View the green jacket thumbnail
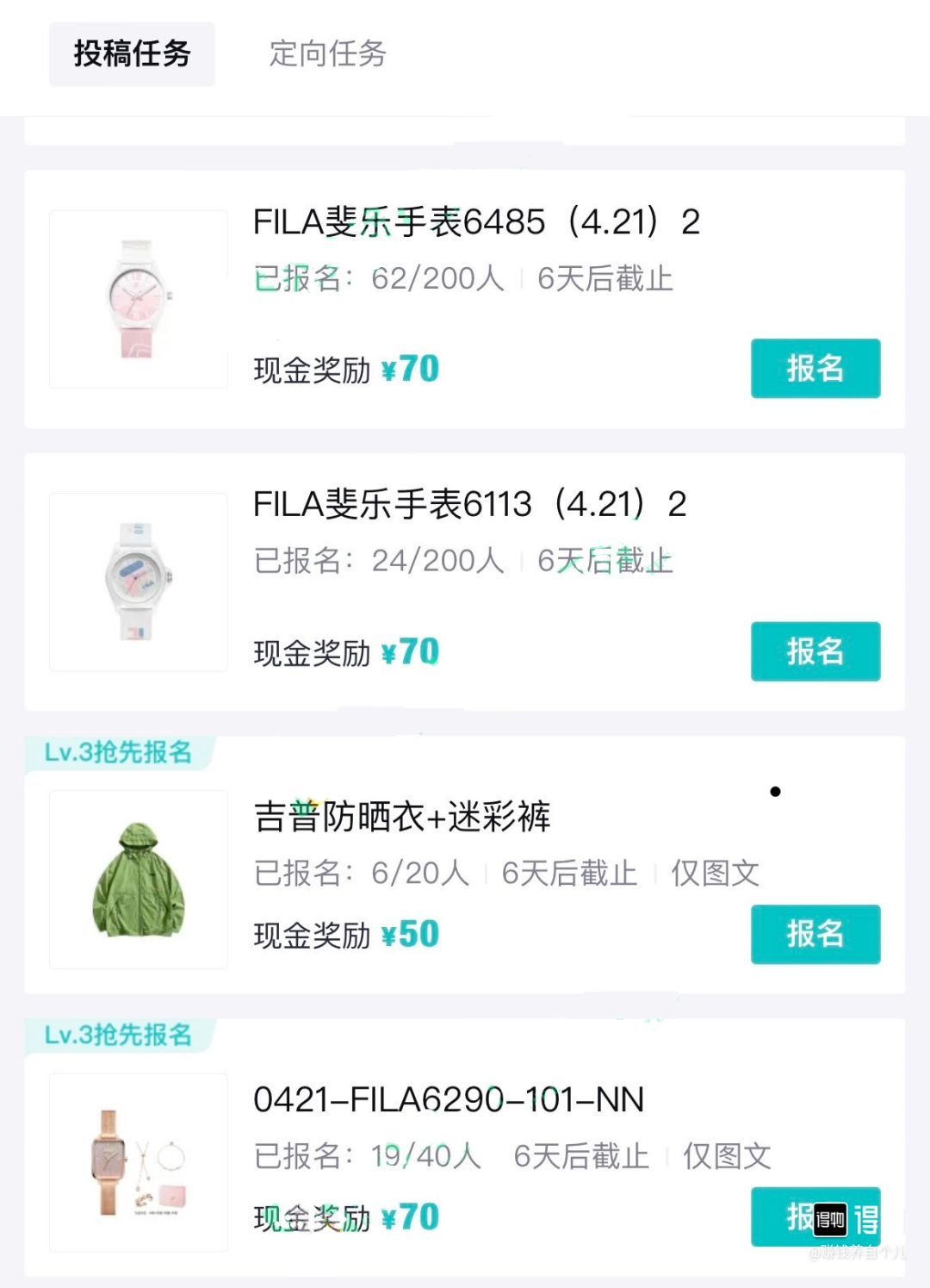 [x=138, y=879]
